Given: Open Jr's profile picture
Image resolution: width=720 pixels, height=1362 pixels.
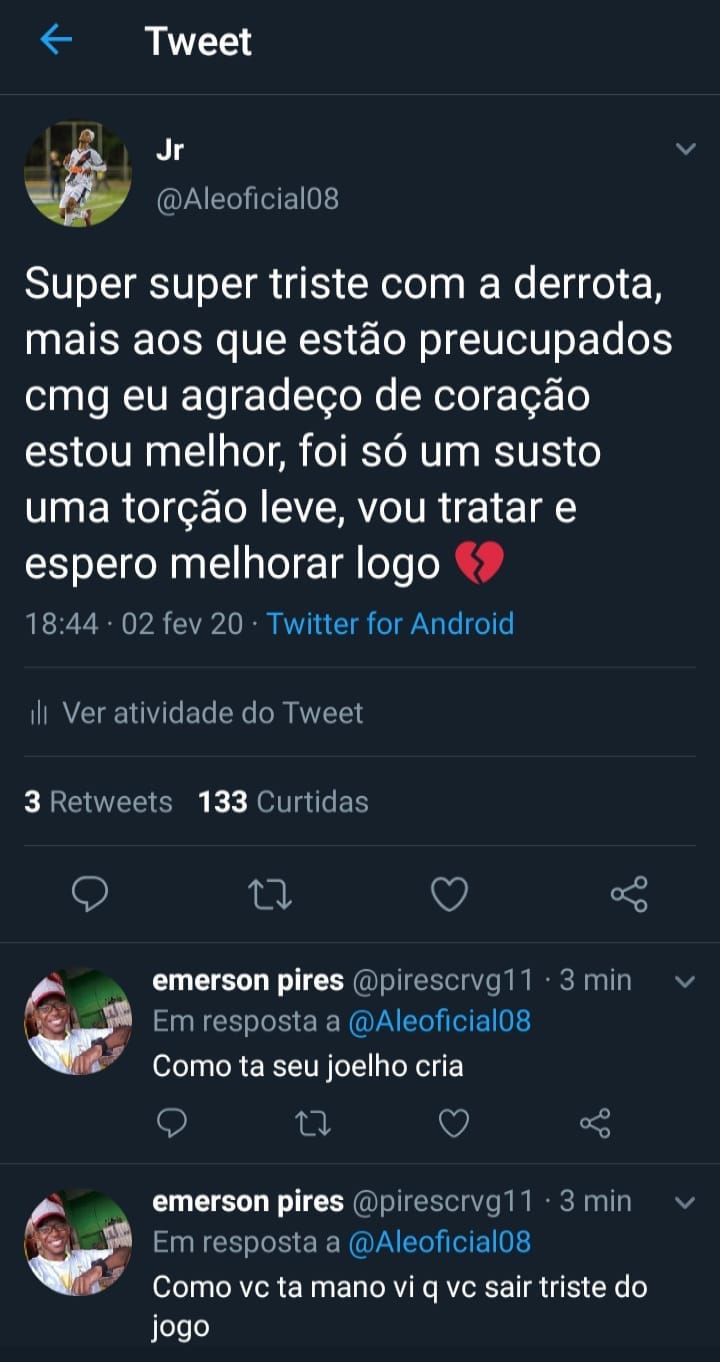Looking at the screenshot, I should (77, 174).
